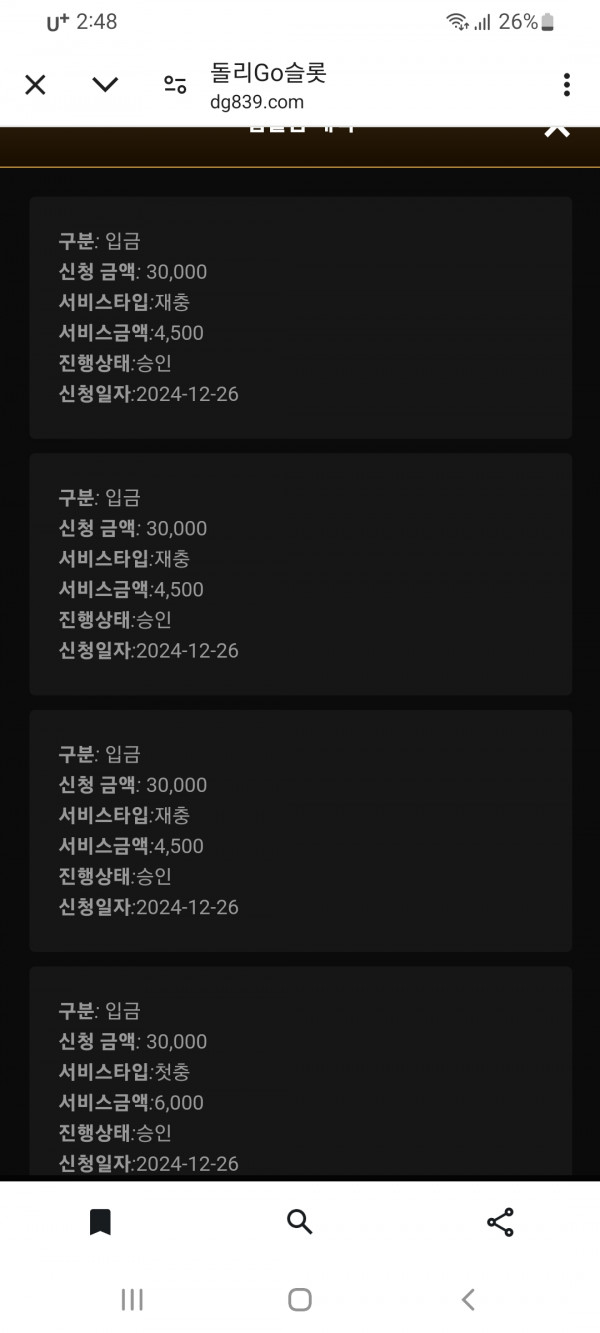Open the browser overflow menu
This screenshot has width=600, height=1333.
tap(566, 85)
